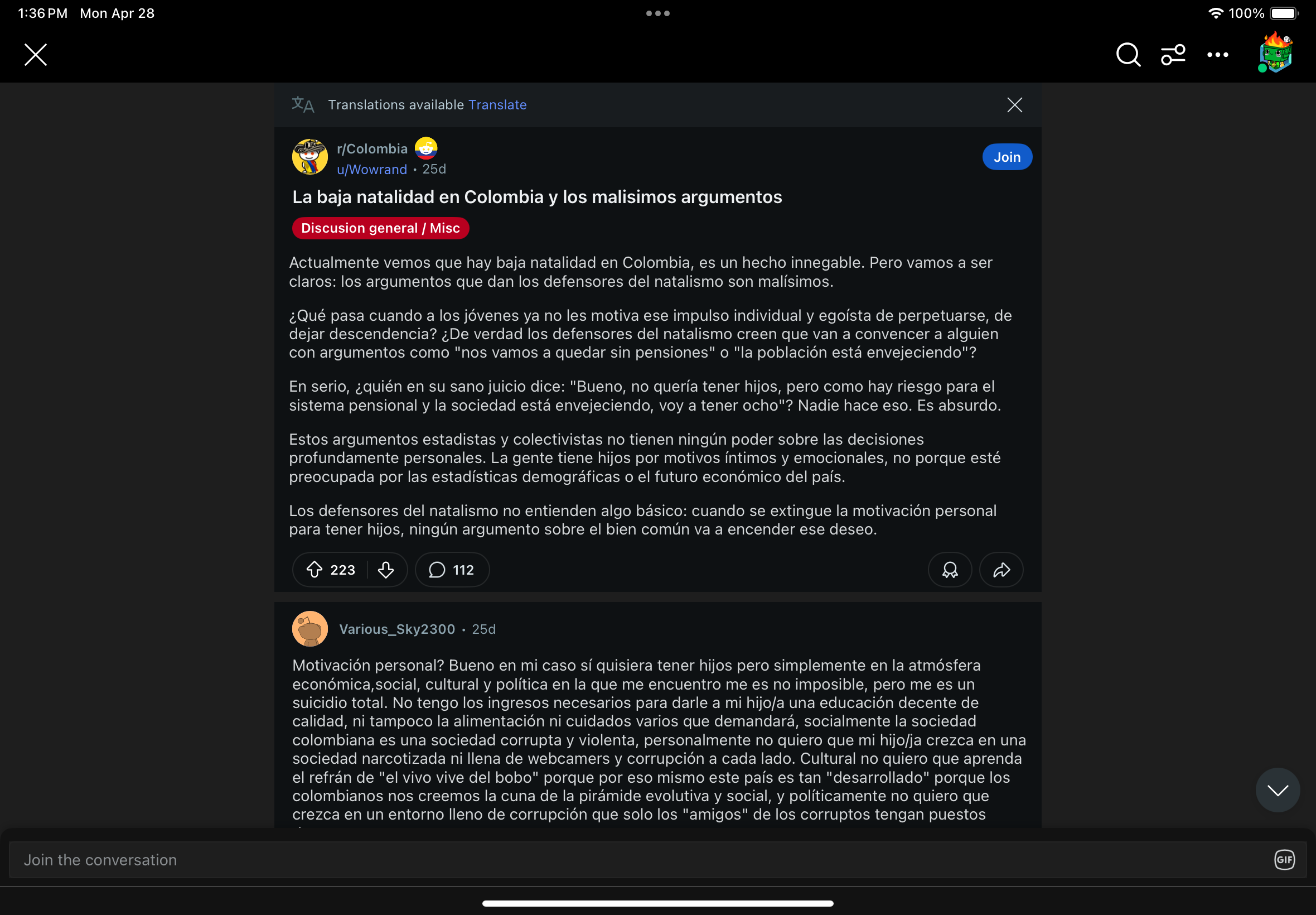This screenshot has width=1316, height=915.
Task: Translate this post
Action: tap(497, 105)
